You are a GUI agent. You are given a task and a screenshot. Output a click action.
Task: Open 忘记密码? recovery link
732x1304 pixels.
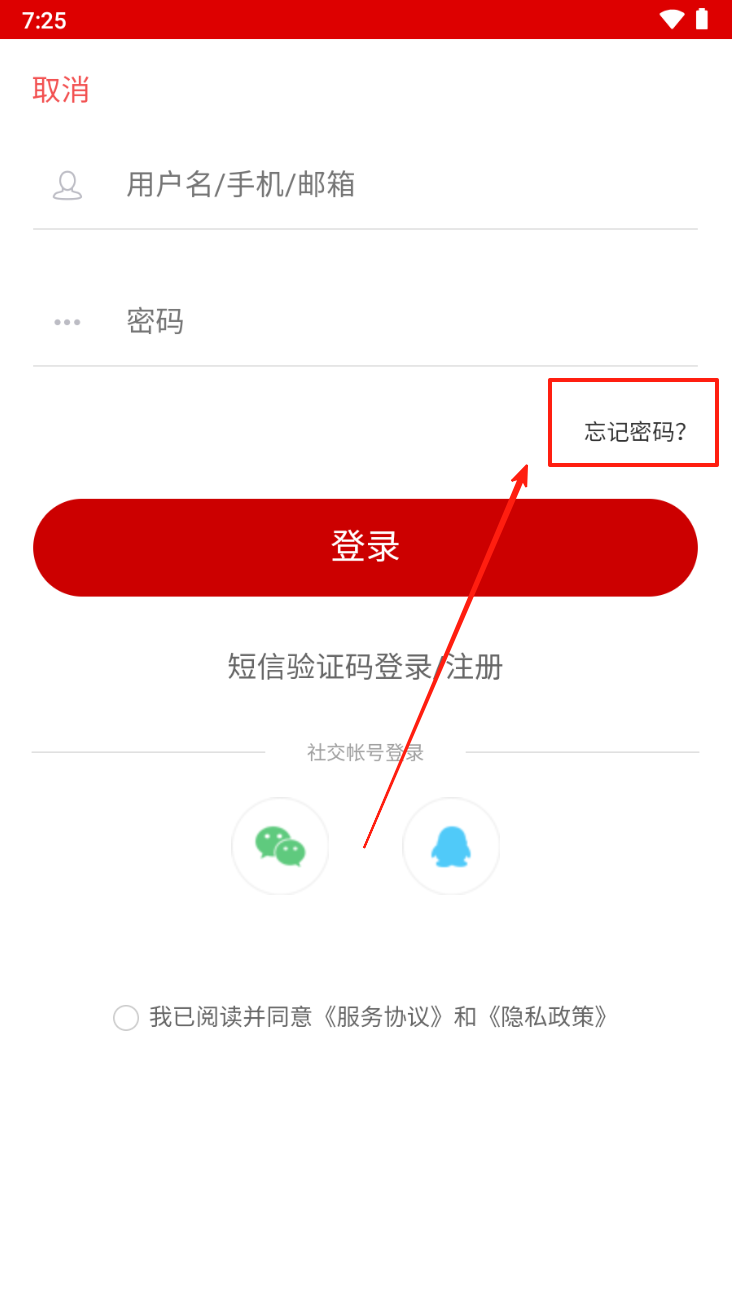(635, 432)
